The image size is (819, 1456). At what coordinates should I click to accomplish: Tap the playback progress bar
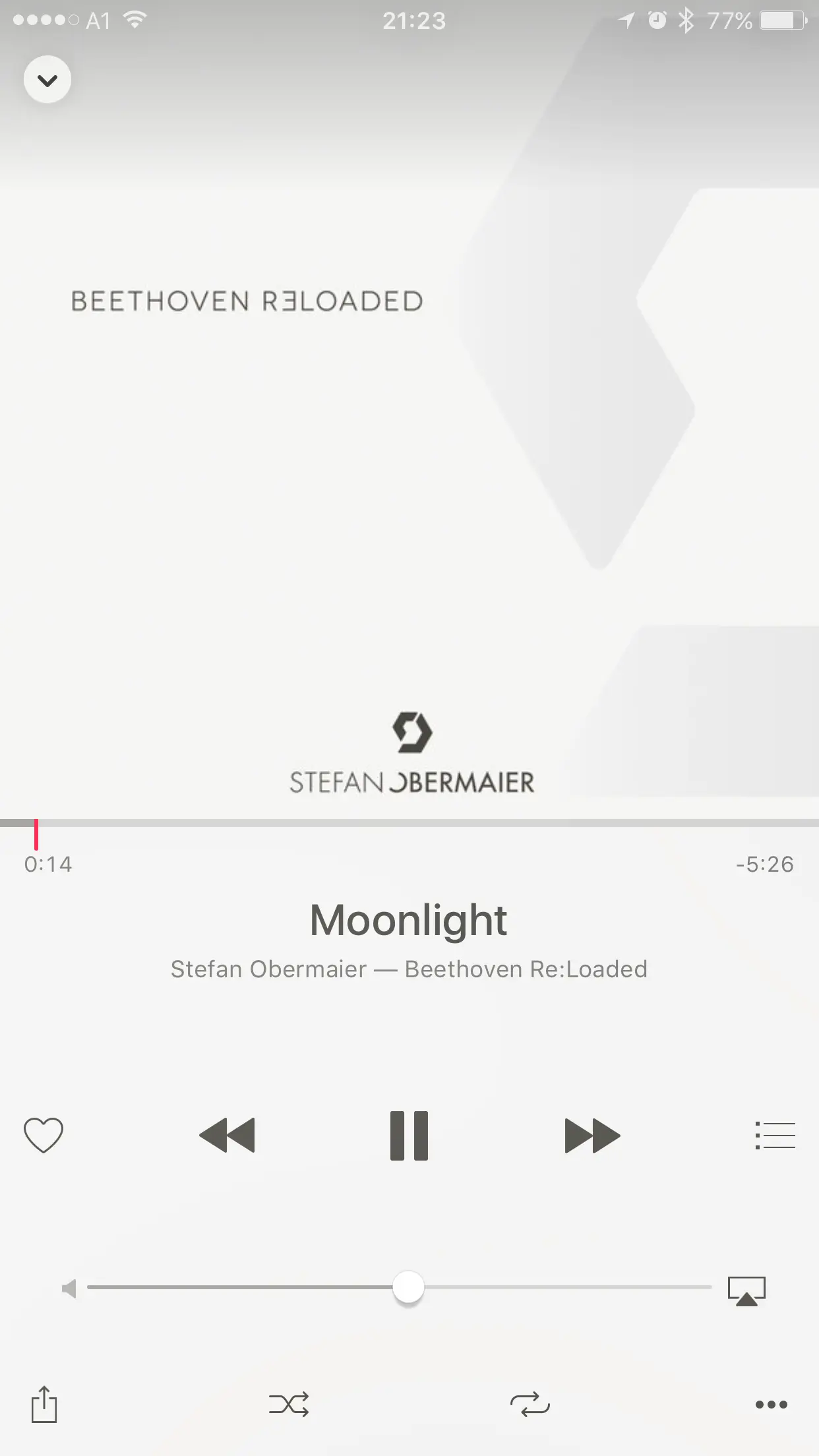coord(409,823)
